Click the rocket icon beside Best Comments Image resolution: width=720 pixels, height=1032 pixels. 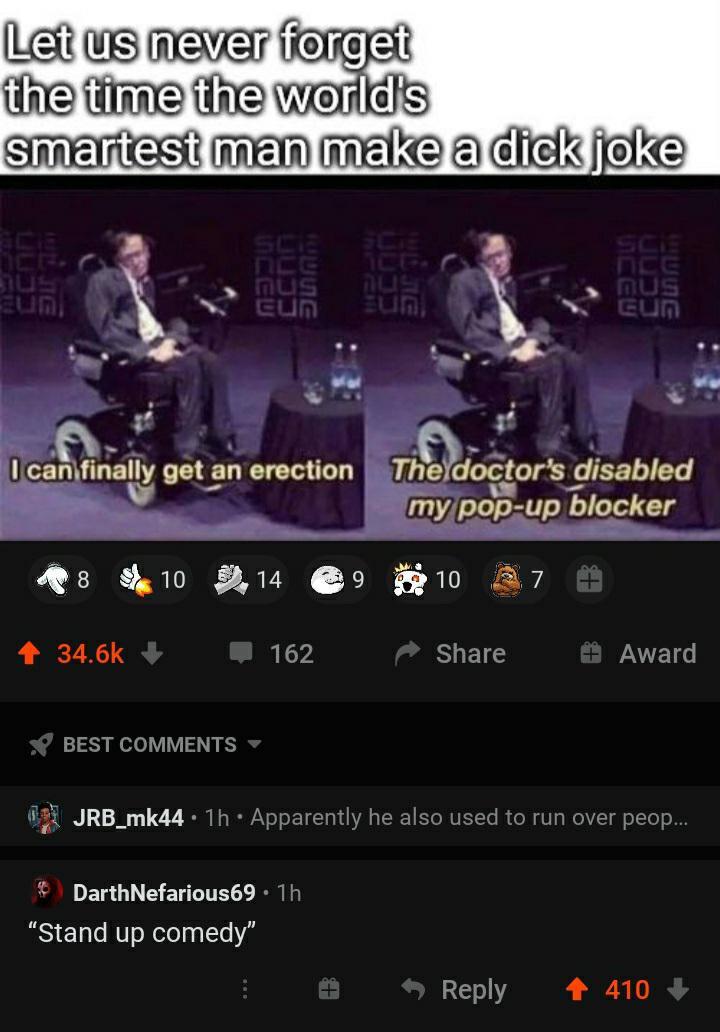[x=39, y=744]
